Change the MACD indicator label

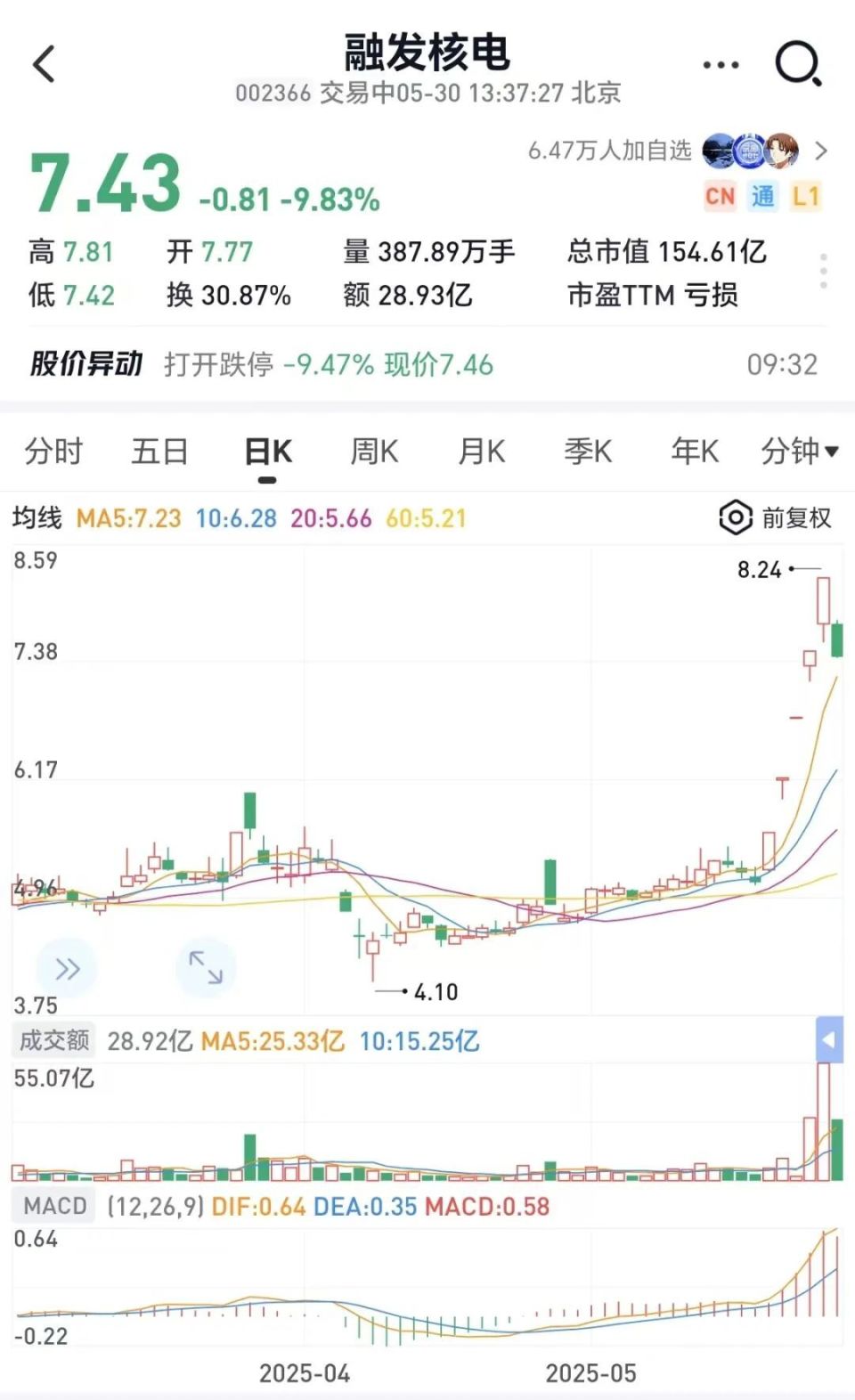54,1207
